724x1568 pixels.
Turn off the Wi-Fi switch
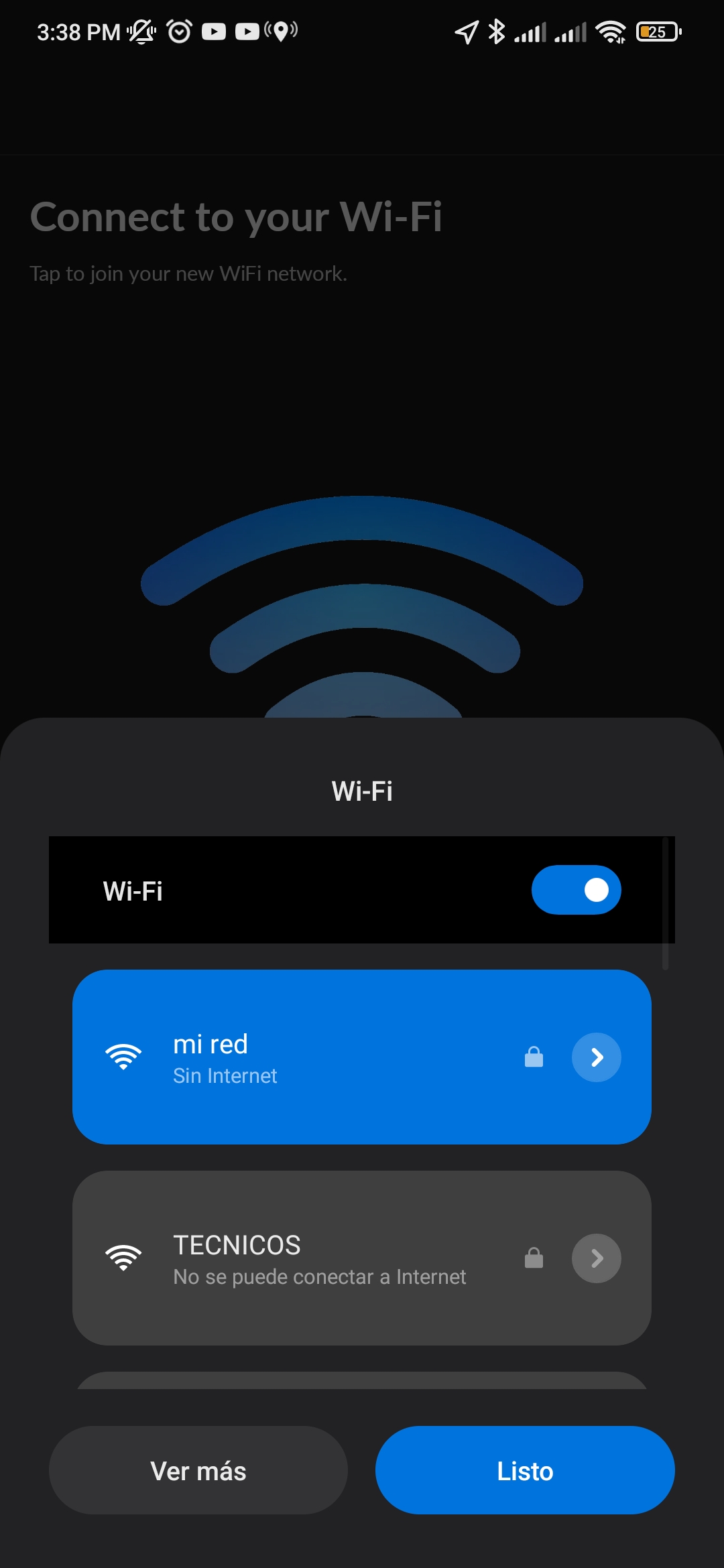(576, 890)
